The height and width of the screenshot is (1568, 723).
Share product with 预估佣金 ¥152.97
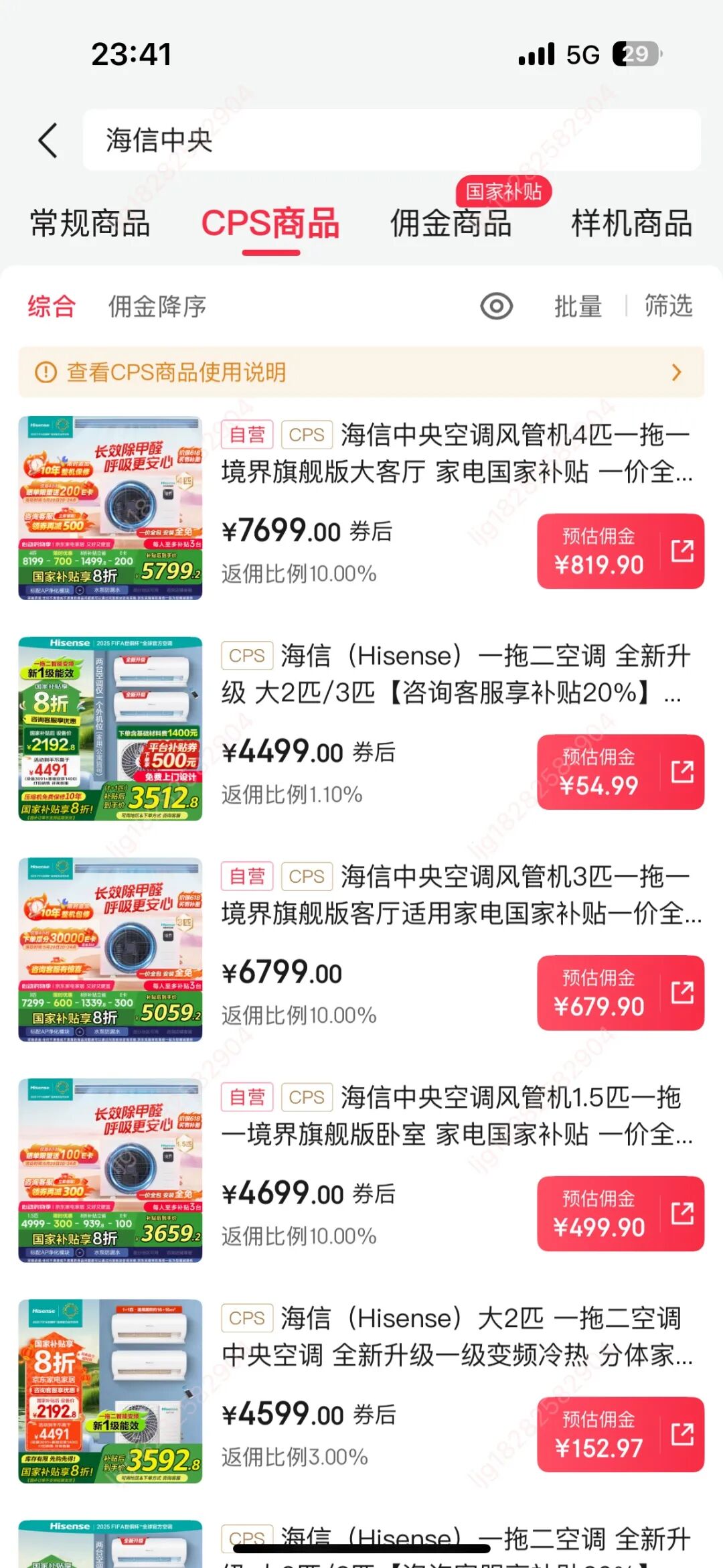coord(620,1435)
